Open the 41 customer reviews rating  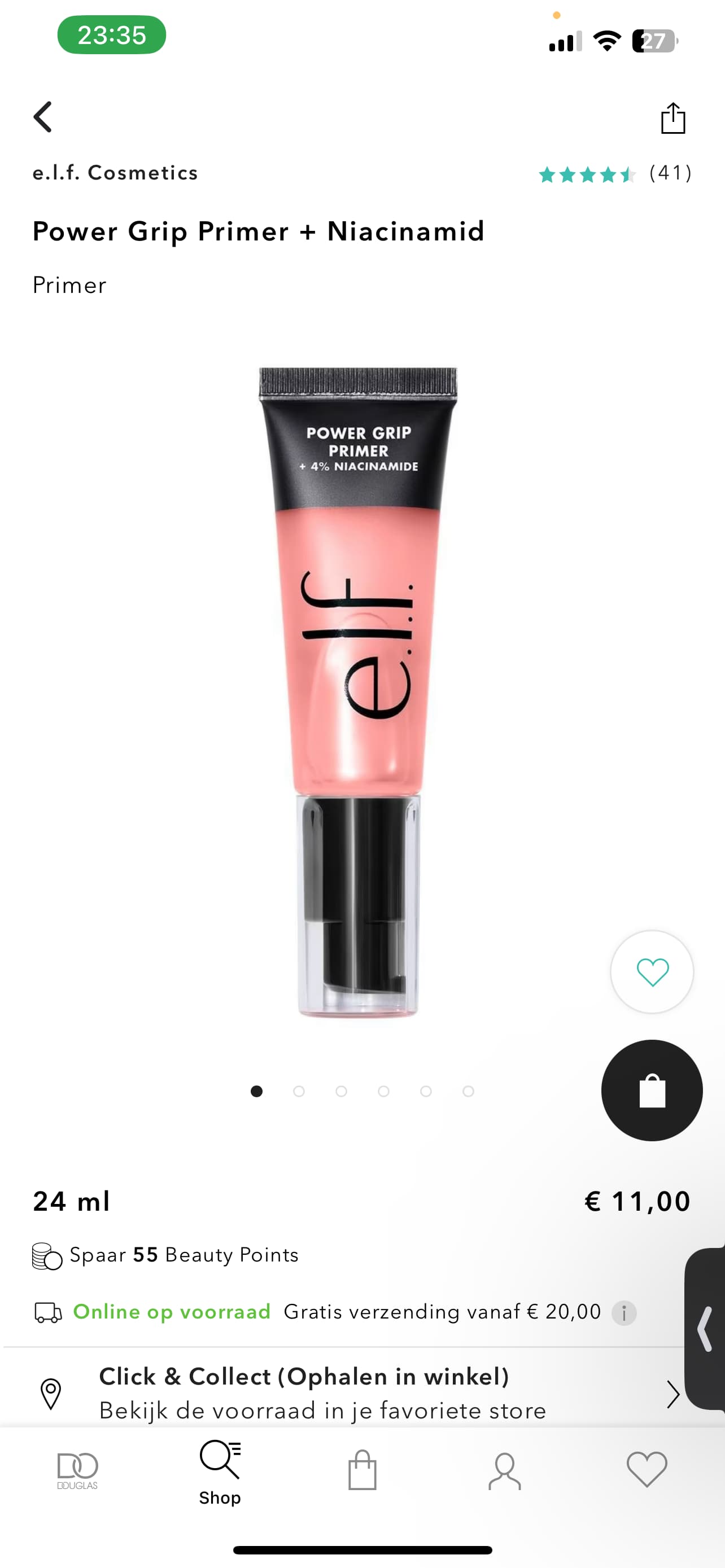(615, 173)
